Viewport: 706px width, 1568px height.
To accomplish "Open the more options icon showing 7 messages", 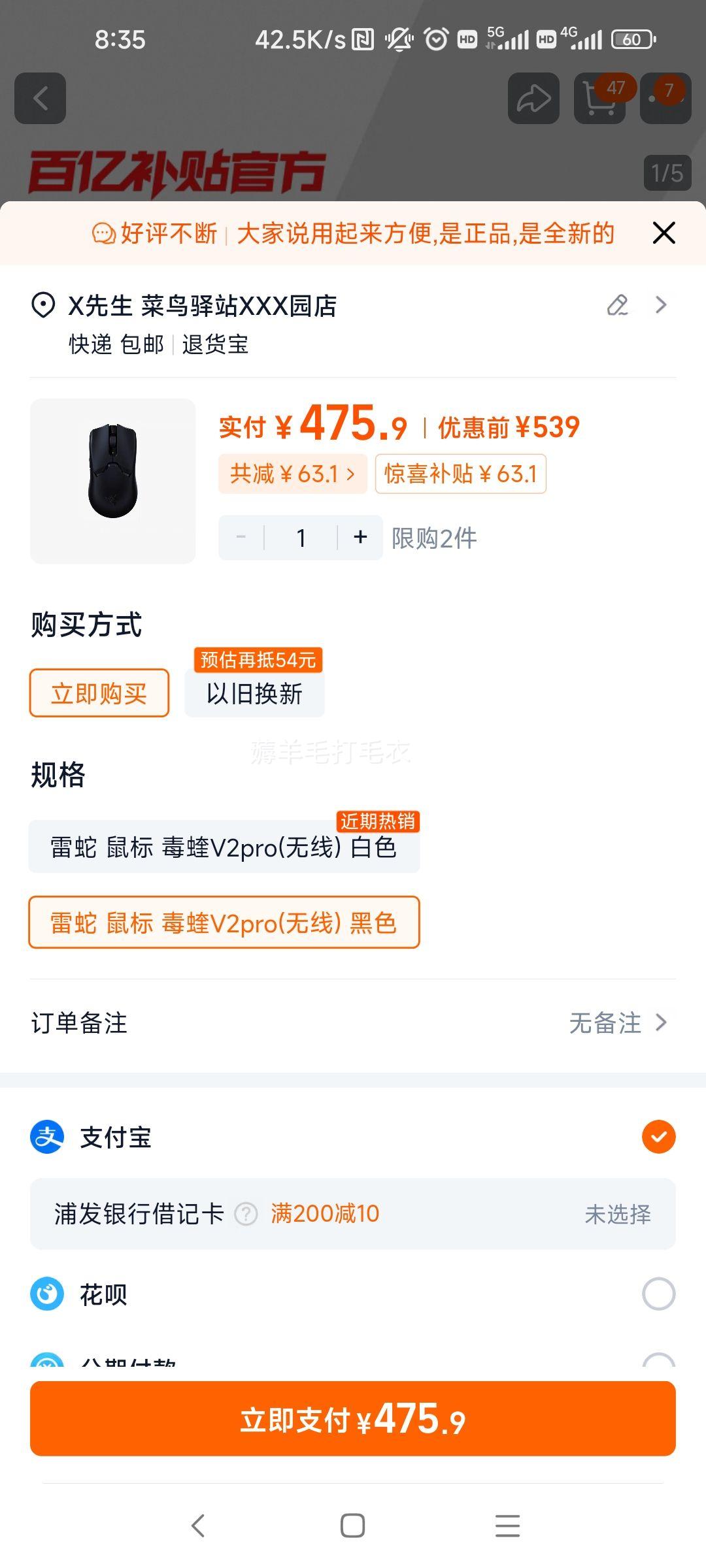I will pyautogui.click(x=665, y=98).
